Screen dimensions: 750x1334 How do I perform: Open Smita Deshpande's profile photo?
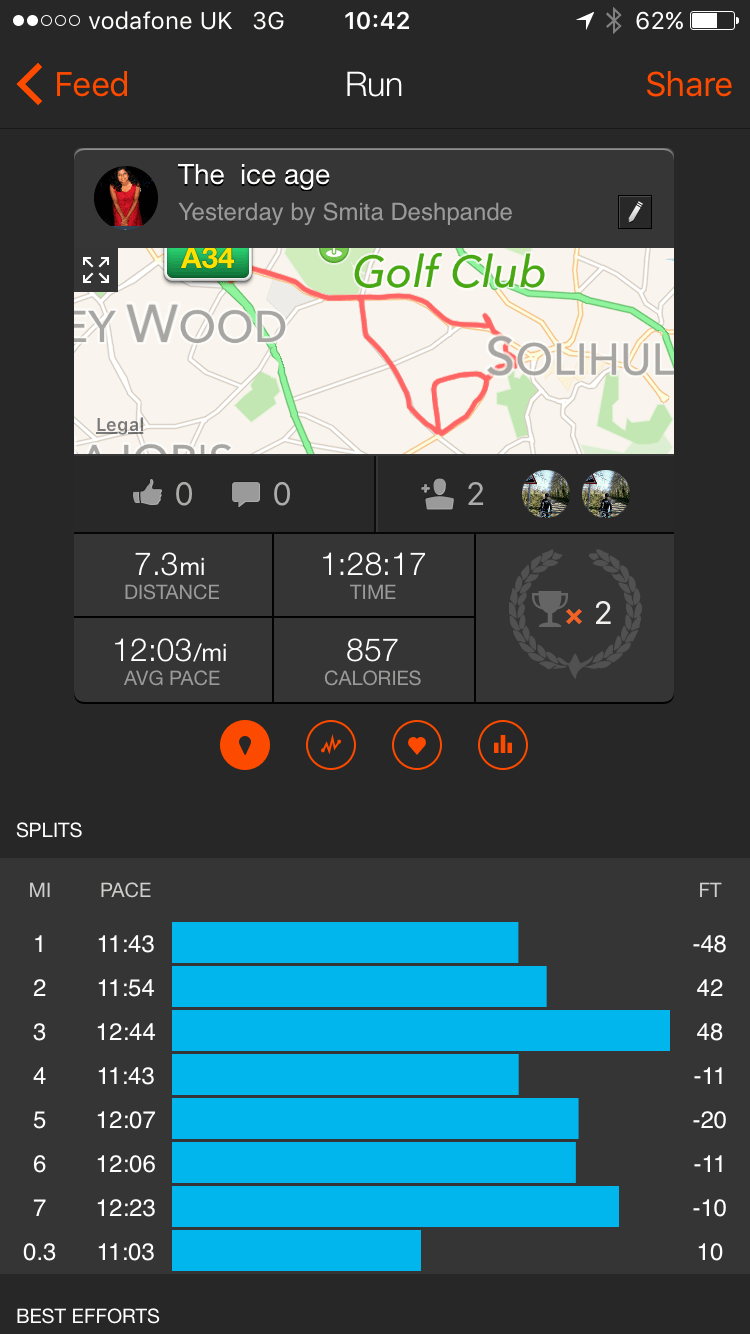126,198
